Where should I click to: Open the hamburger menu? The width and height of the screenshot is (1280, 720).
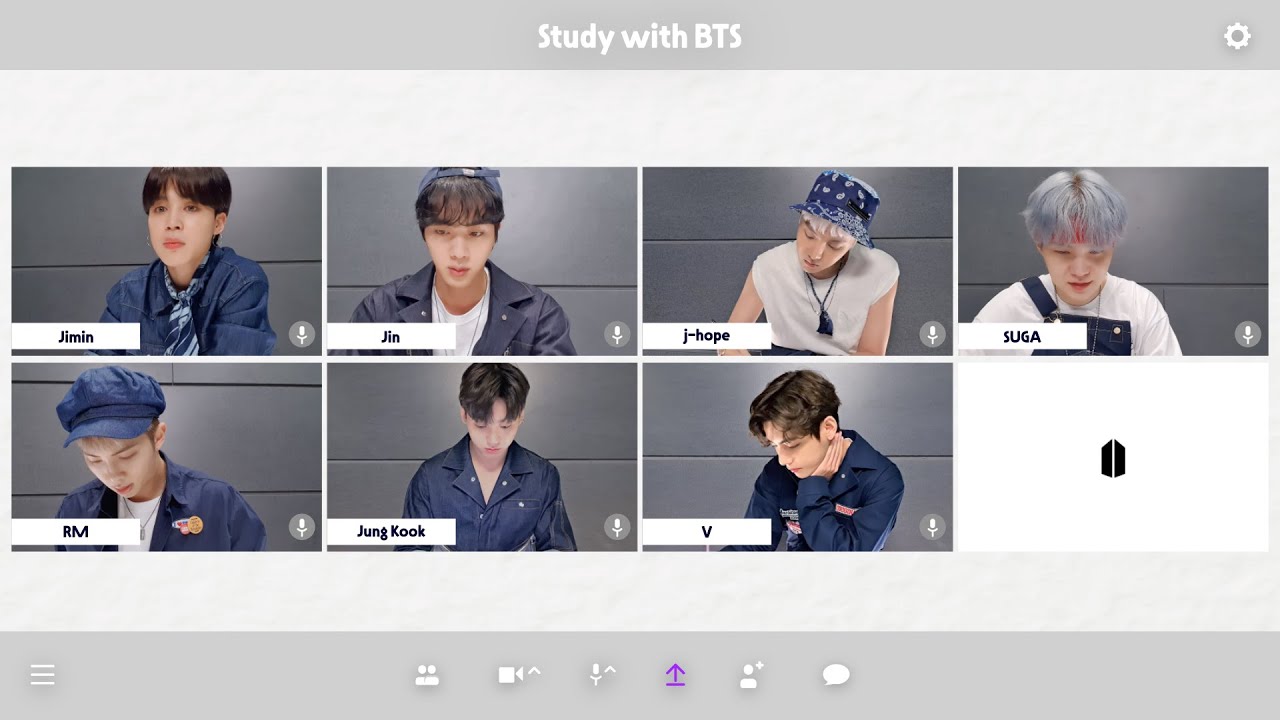(x=42, y=675)
